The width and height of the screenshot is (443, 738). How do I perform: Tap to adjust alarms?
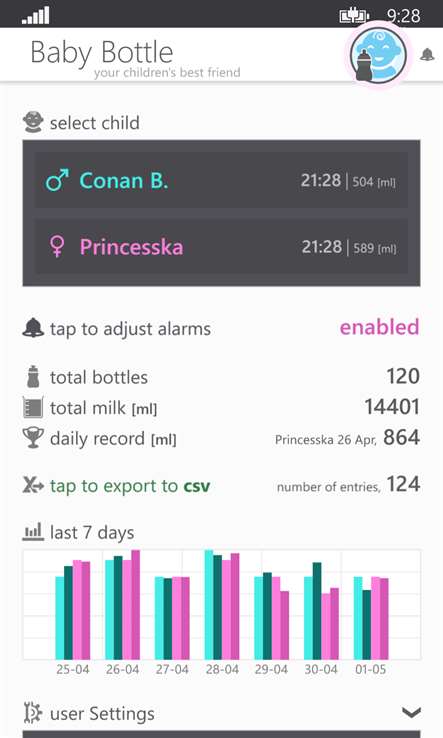coord(221,328)
